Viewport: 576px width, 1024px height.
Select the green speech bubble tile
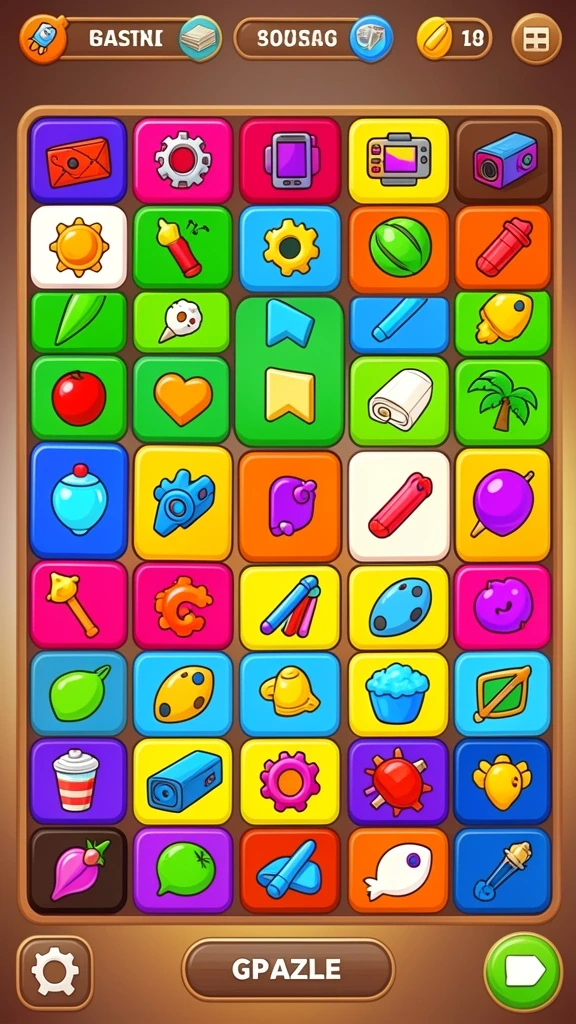[183, 871]
